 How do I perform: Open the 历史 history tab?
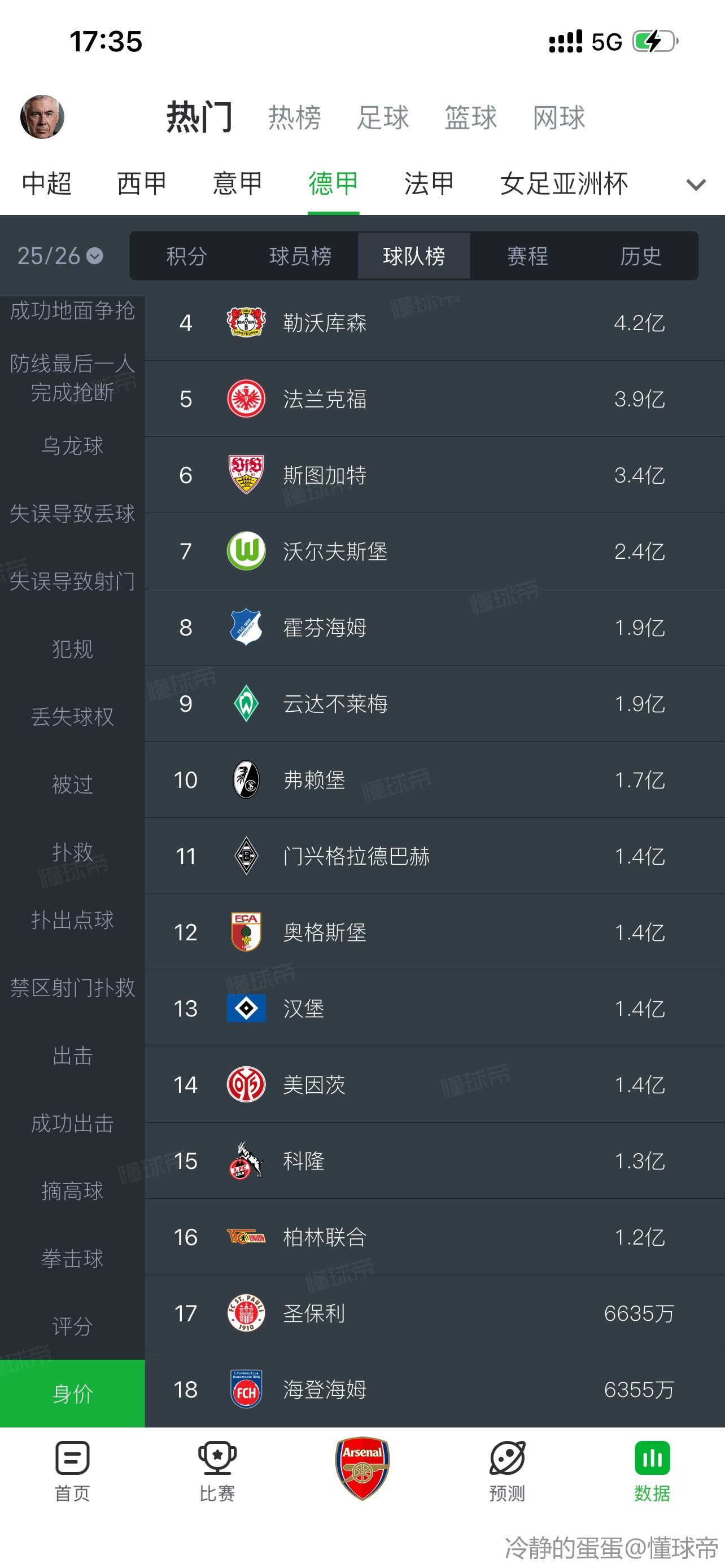coord(640,256)
